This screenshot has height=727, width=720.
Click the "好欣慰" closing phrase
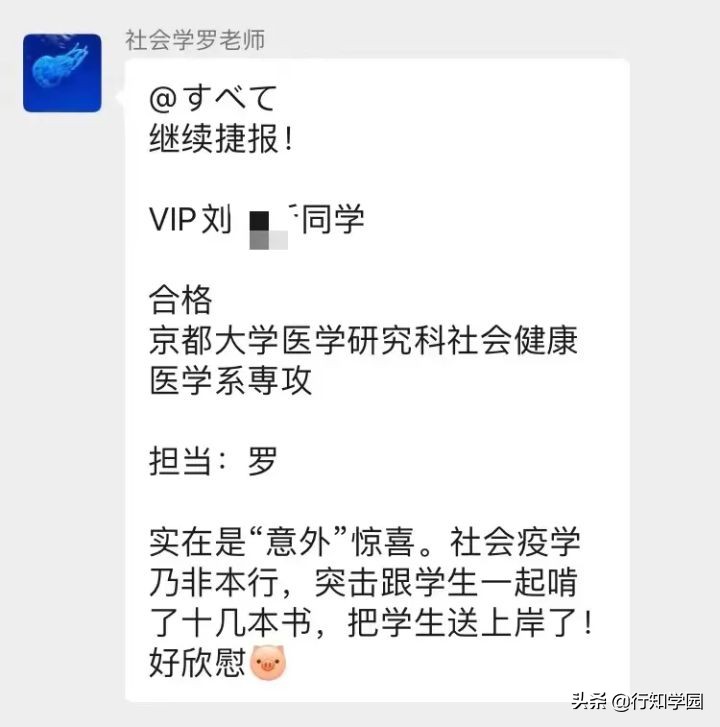tap(200, 662)
